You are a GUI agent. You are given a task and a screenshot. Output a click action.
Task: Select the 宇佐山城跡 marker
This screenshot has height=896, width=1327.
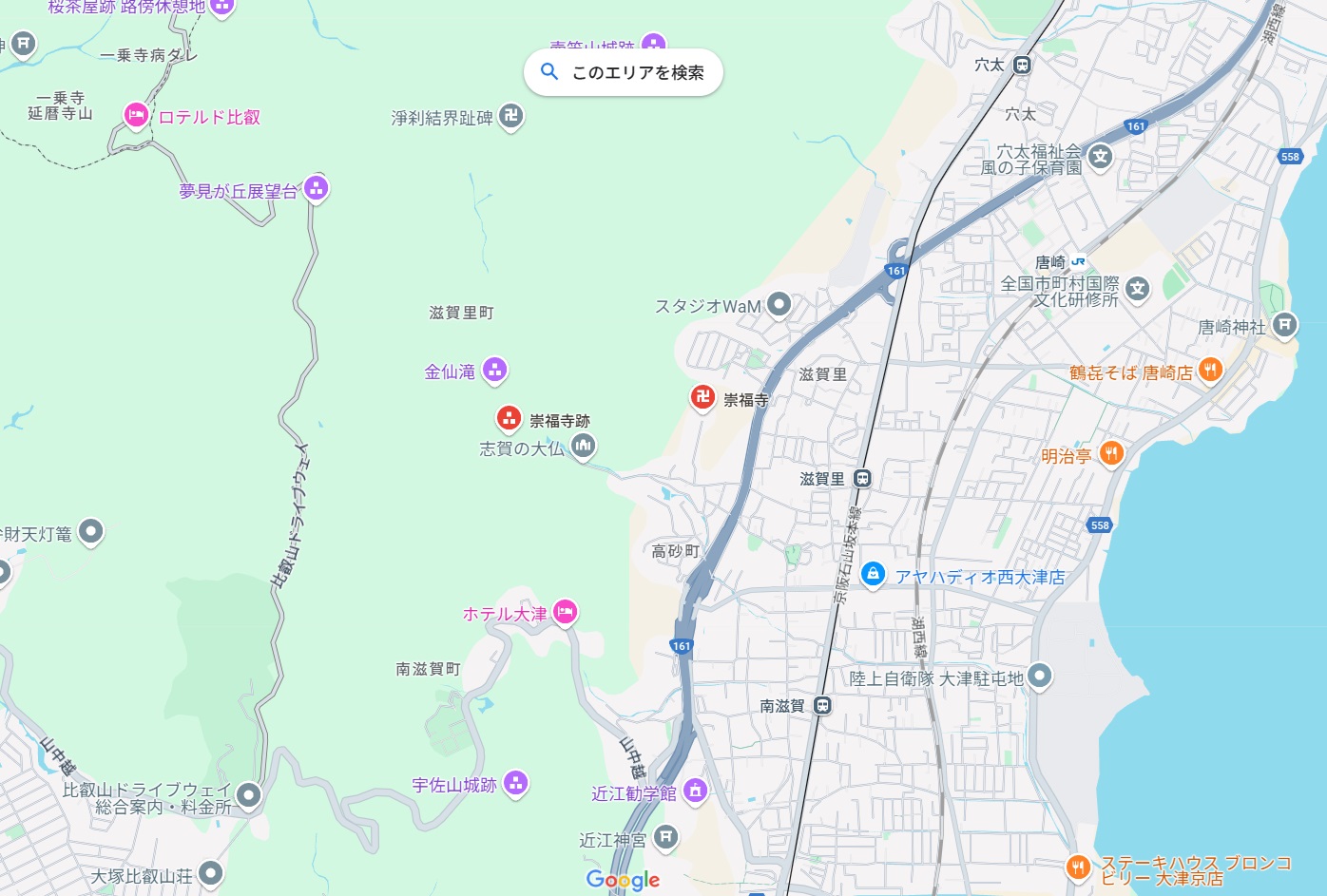[515, 783]
